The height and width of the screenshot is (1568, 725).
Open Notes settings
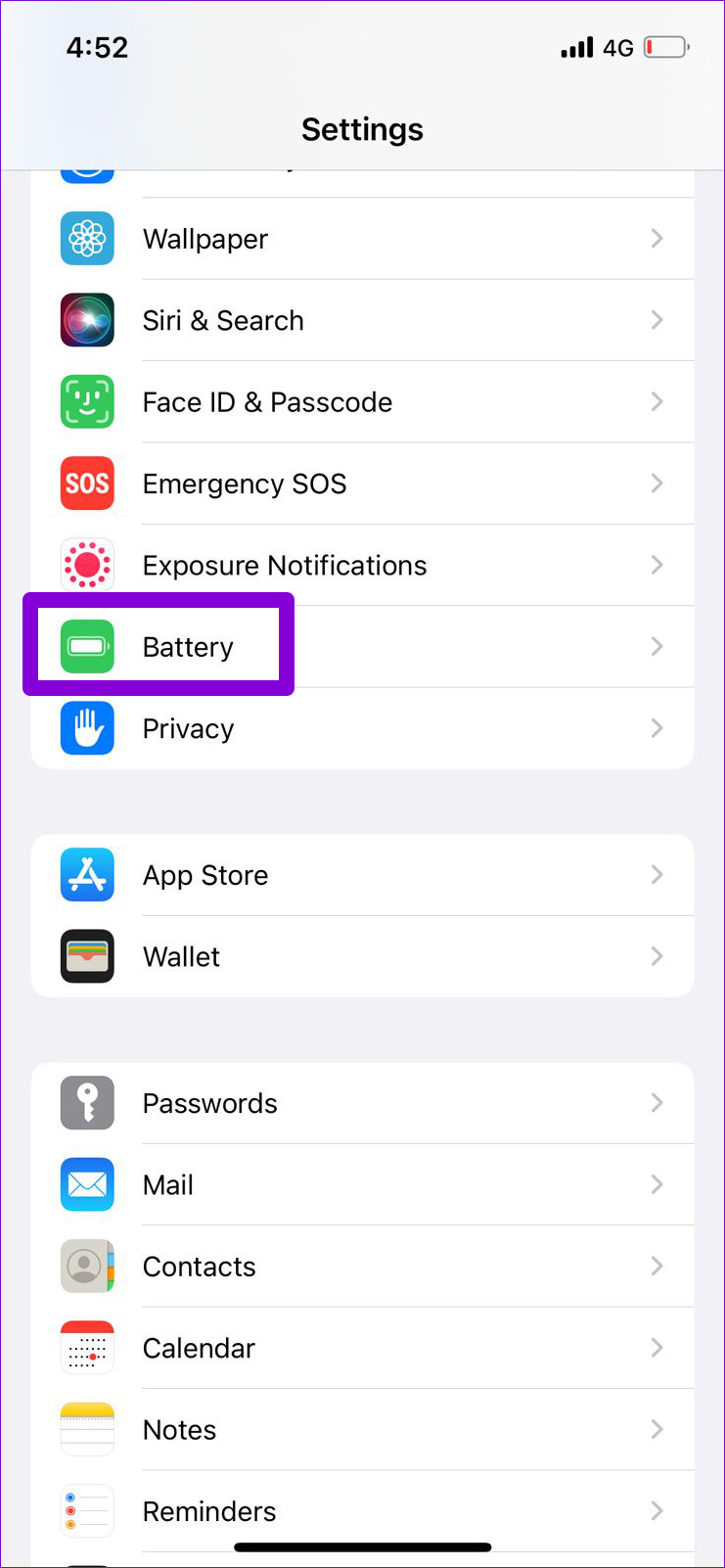click(362, 1429)
